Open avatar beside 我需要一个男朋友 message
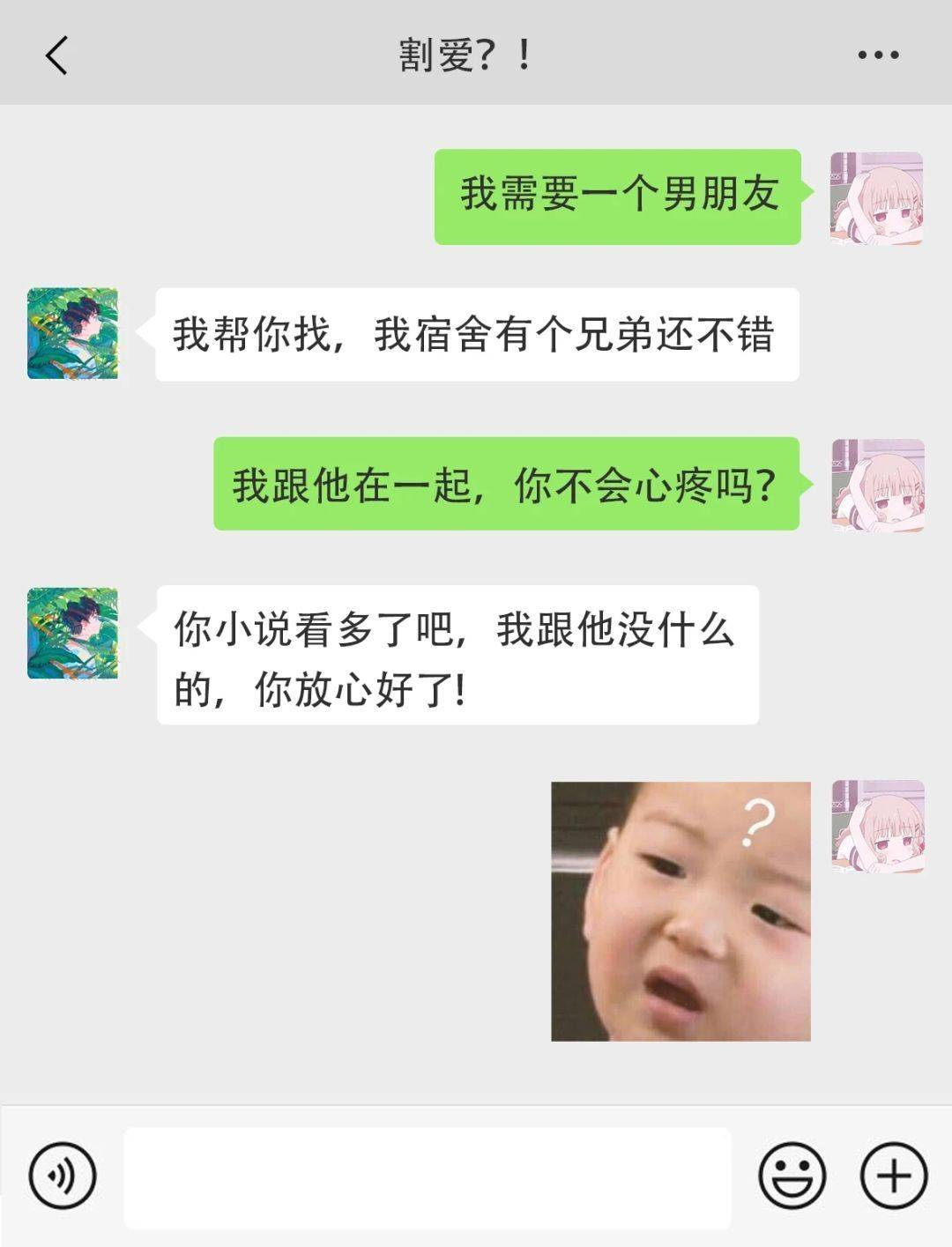952x1247 pixels. tap(876, 198)
